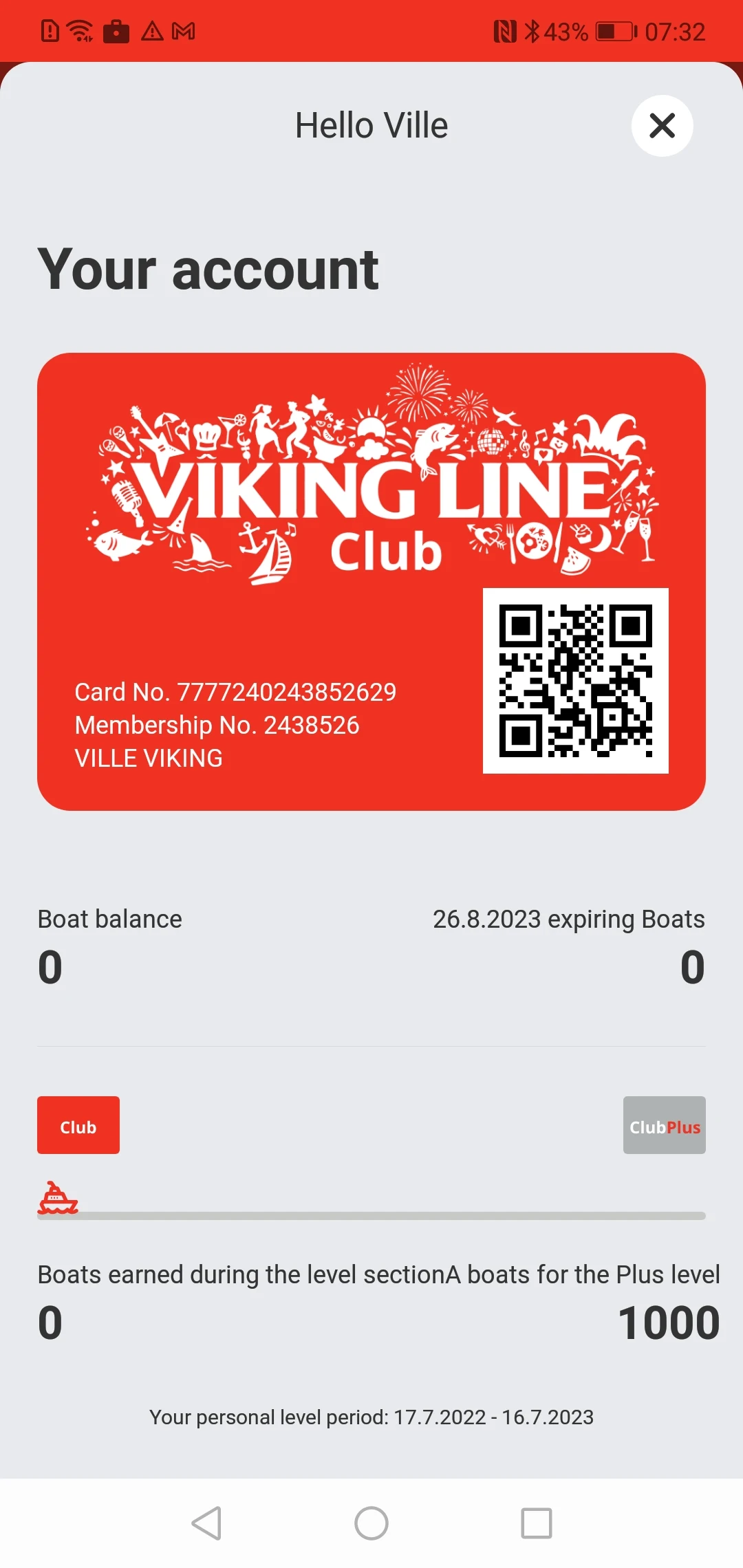Viewport: 743px width, 1568px height.
Task: Open recent apps overview
Action: (537, 1523)
